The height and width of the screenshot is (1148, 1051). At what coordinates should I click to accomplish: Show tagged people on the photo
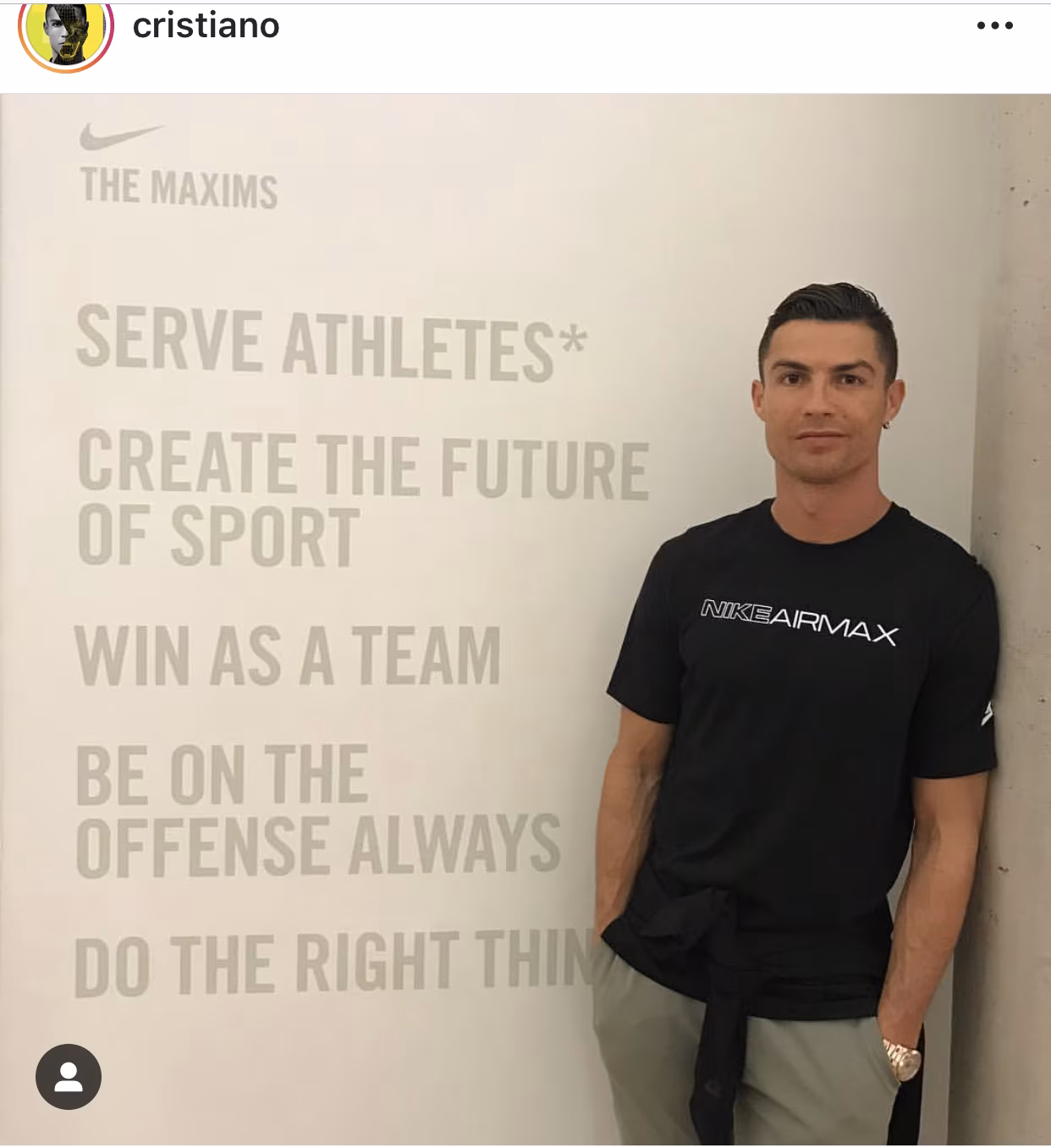coord(69,1077)
